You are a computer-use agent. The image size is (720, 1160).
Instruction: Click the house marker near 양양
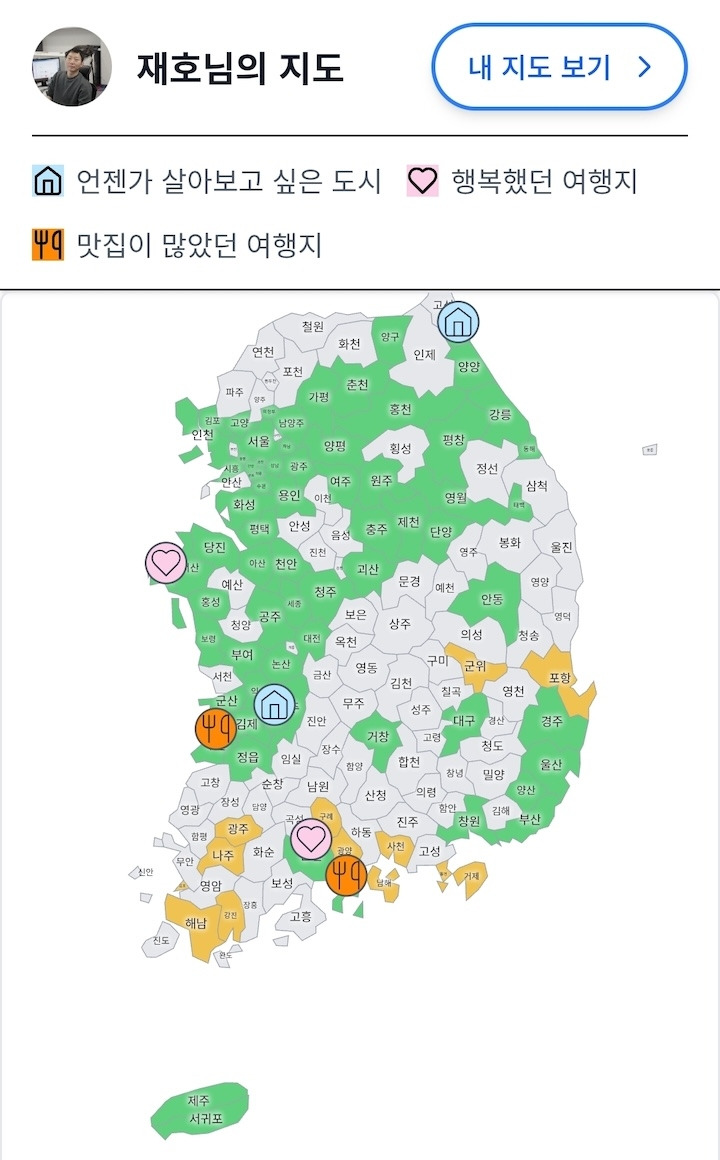pyautogui.click(x=457, y=323)
